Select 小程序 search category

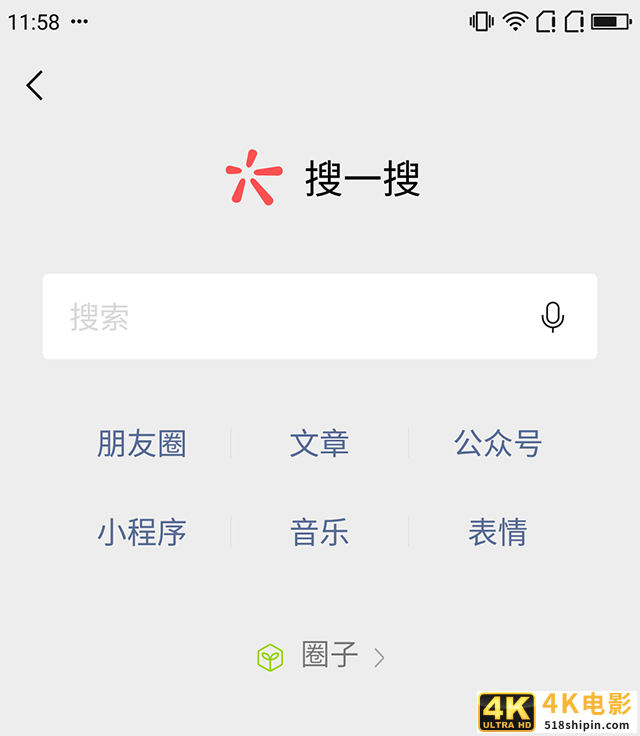point(142,532)
